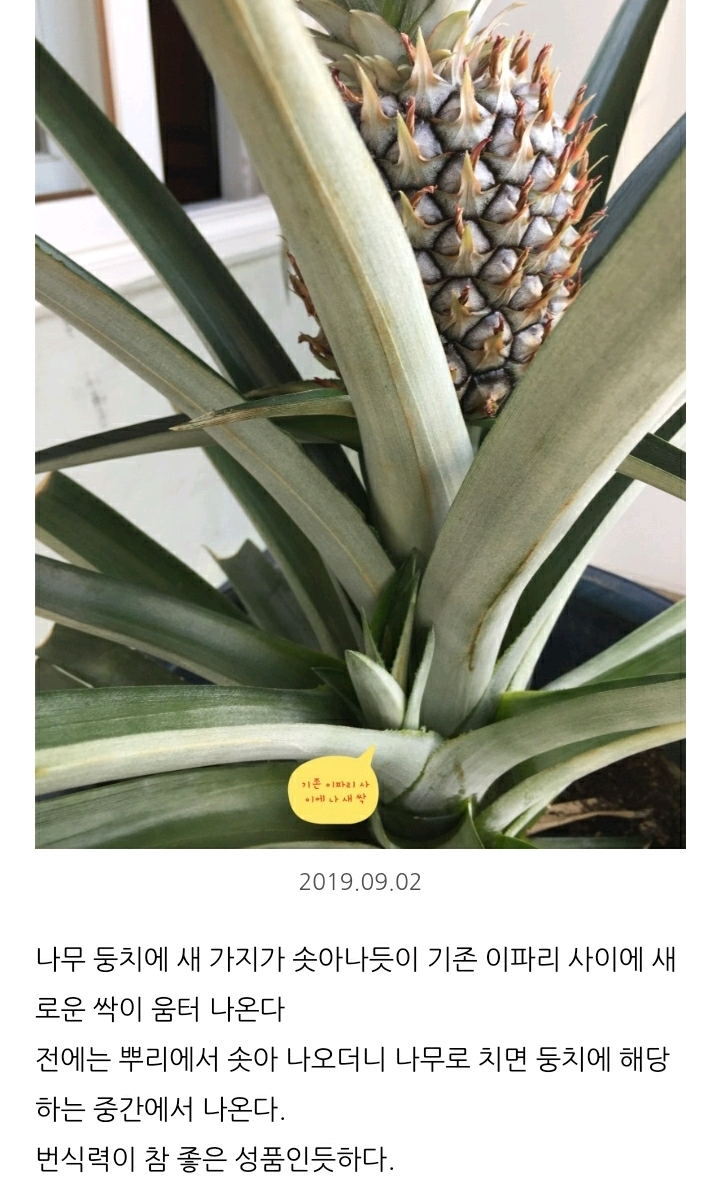
Task: Open the pineapple plant photo in viewer
Action: coord(360,424)
